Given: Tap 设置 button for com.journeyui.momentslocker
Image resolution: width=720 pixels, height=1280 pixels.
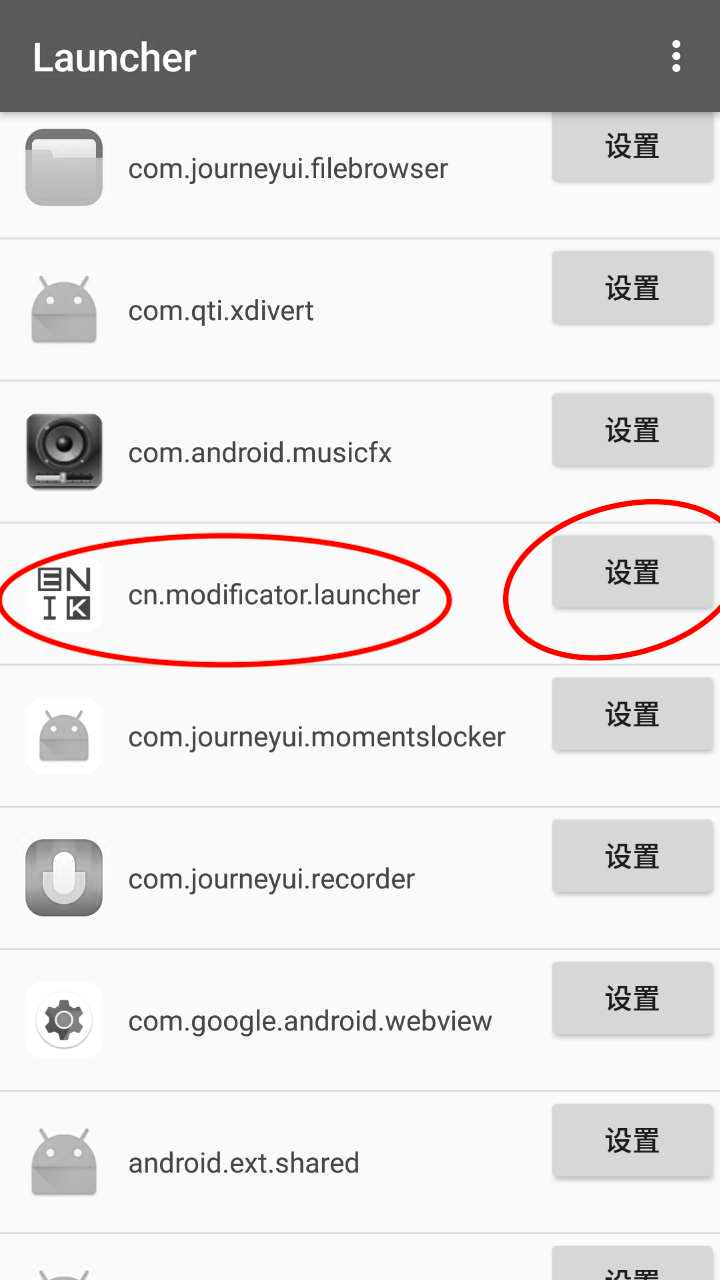Looking at the screenshot, I should point(633,715).
